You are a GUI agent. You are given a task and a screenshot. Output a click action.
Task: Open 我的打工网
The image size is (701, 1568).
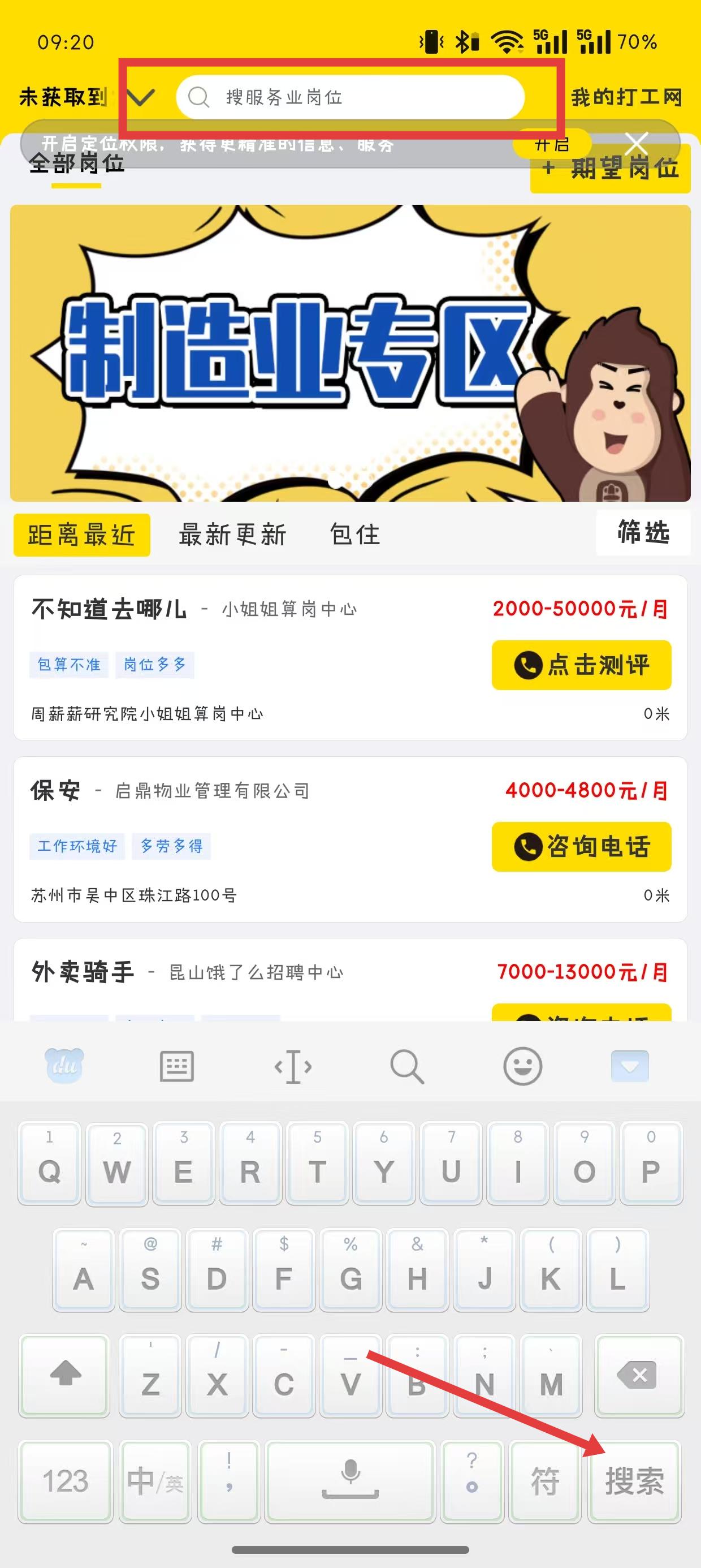(626, 97)
